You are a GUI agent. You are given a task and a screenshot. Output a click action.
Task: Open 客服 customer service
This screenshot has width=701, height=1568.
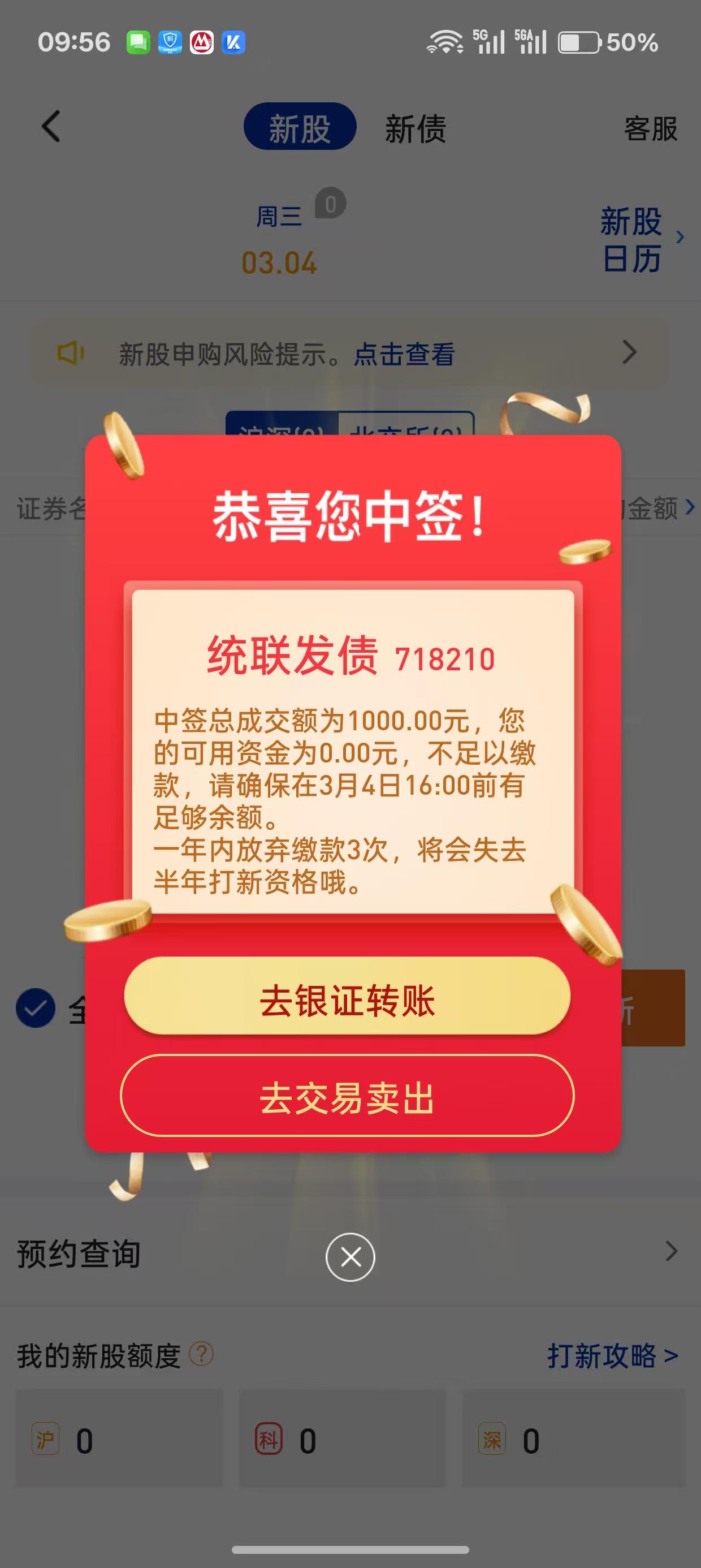tap(650, 128)
